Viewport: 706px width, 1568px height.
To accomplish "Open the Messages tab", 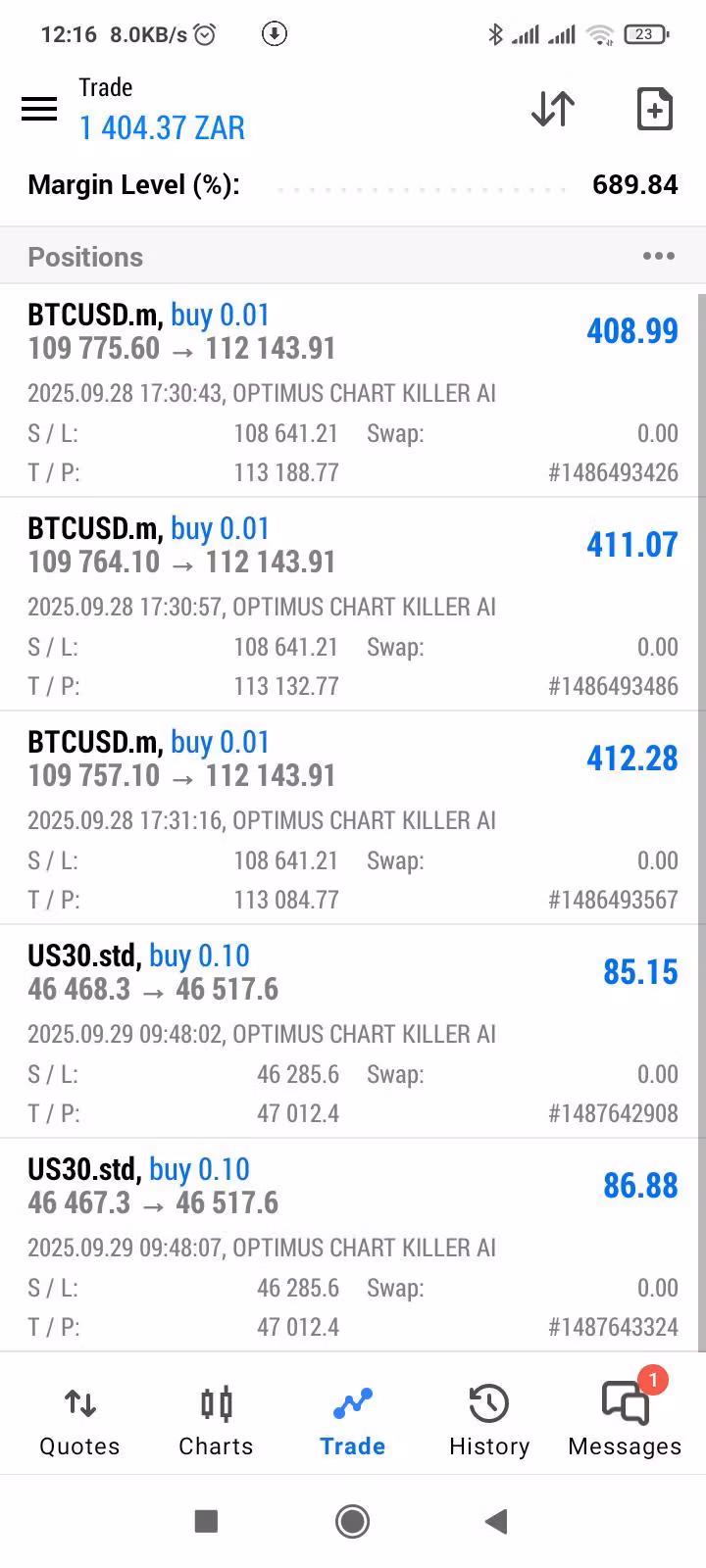I will (x=625, y=1422).
